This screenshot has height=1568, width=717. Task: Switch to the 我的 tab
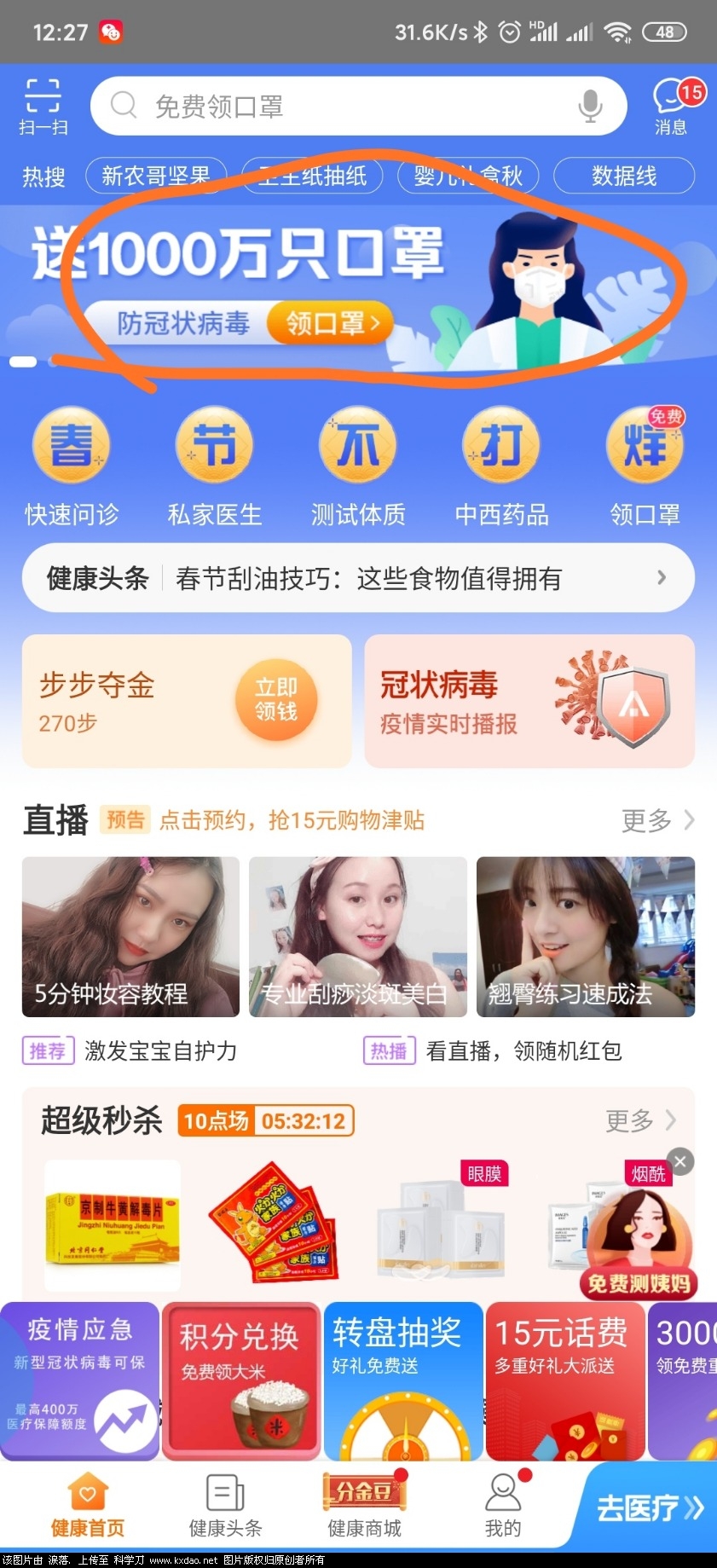click(503, 1507)
